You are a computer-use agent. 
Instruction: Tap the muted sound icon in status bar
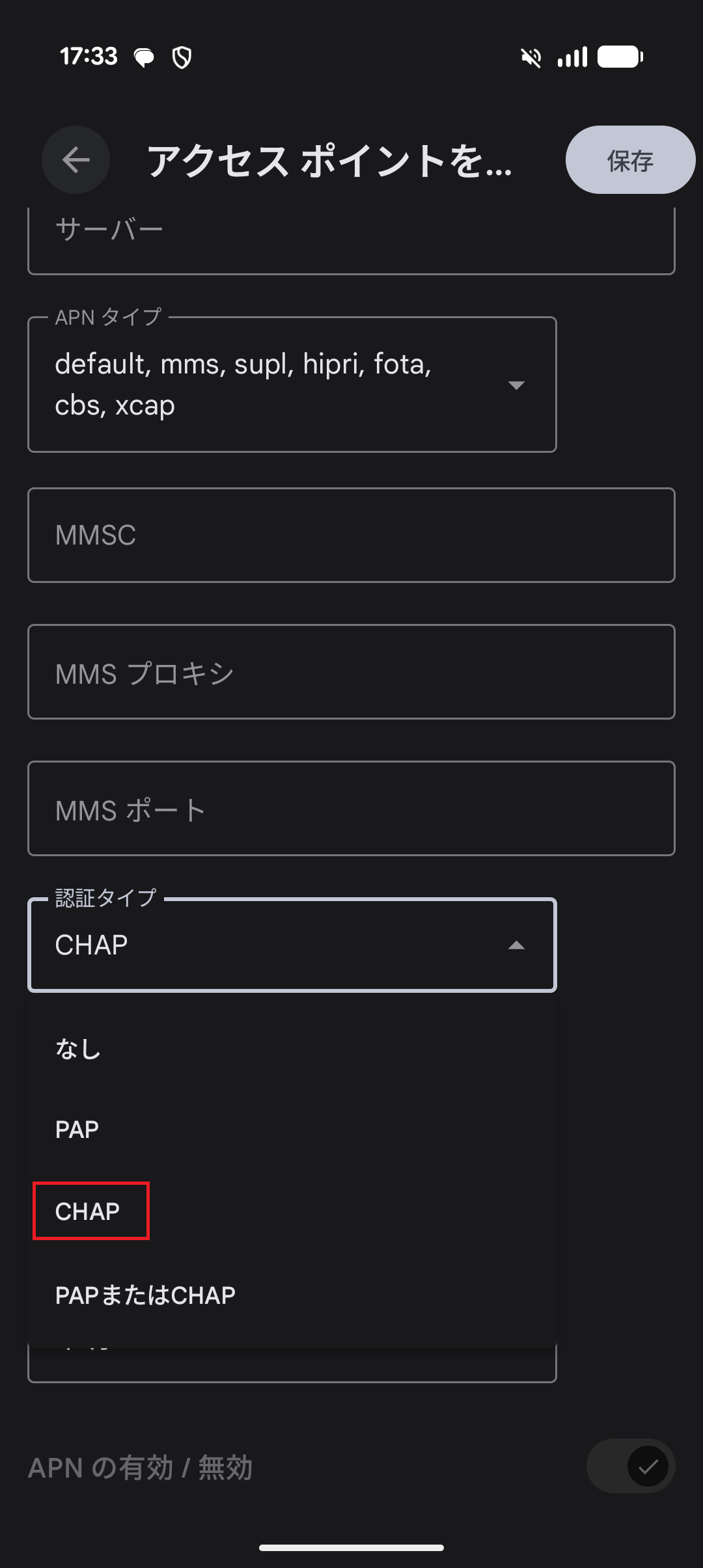(532, 57)
